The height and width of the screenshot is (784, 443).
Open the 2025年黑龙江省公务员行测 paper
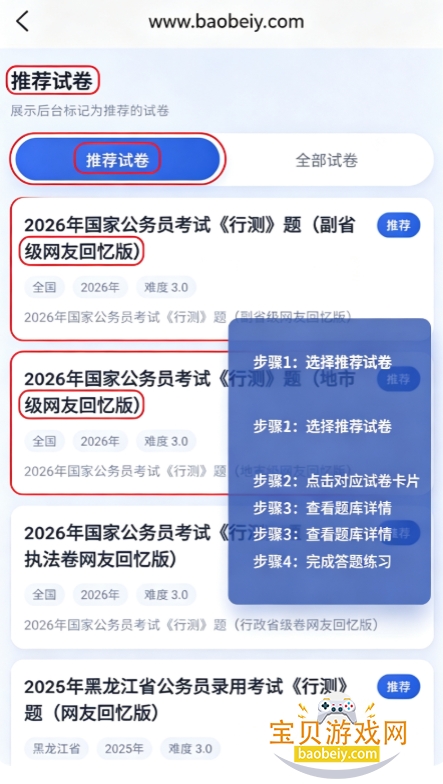222,712
